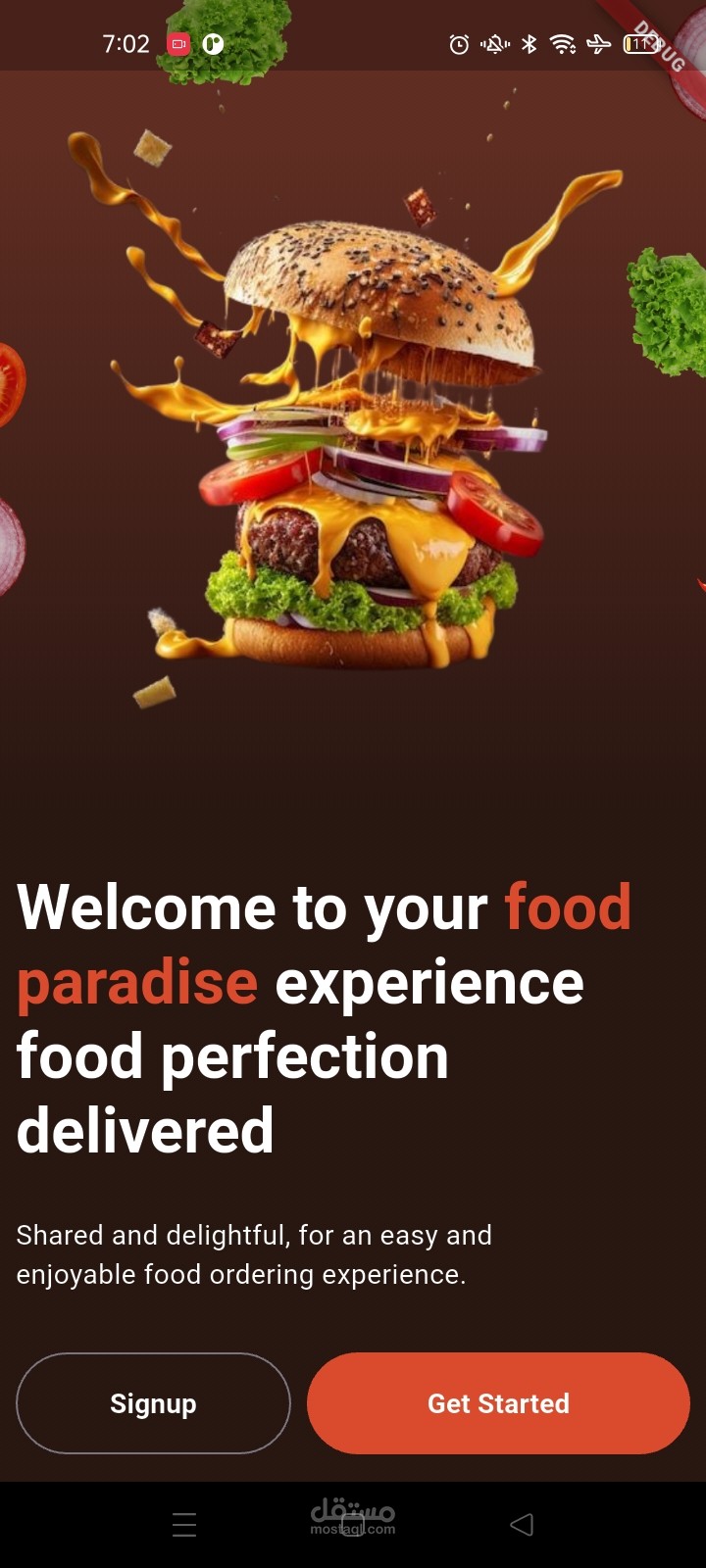Screen dimensions: 706x1568
Task: Go back with the system back arrow
Action: click(522, 1524)
